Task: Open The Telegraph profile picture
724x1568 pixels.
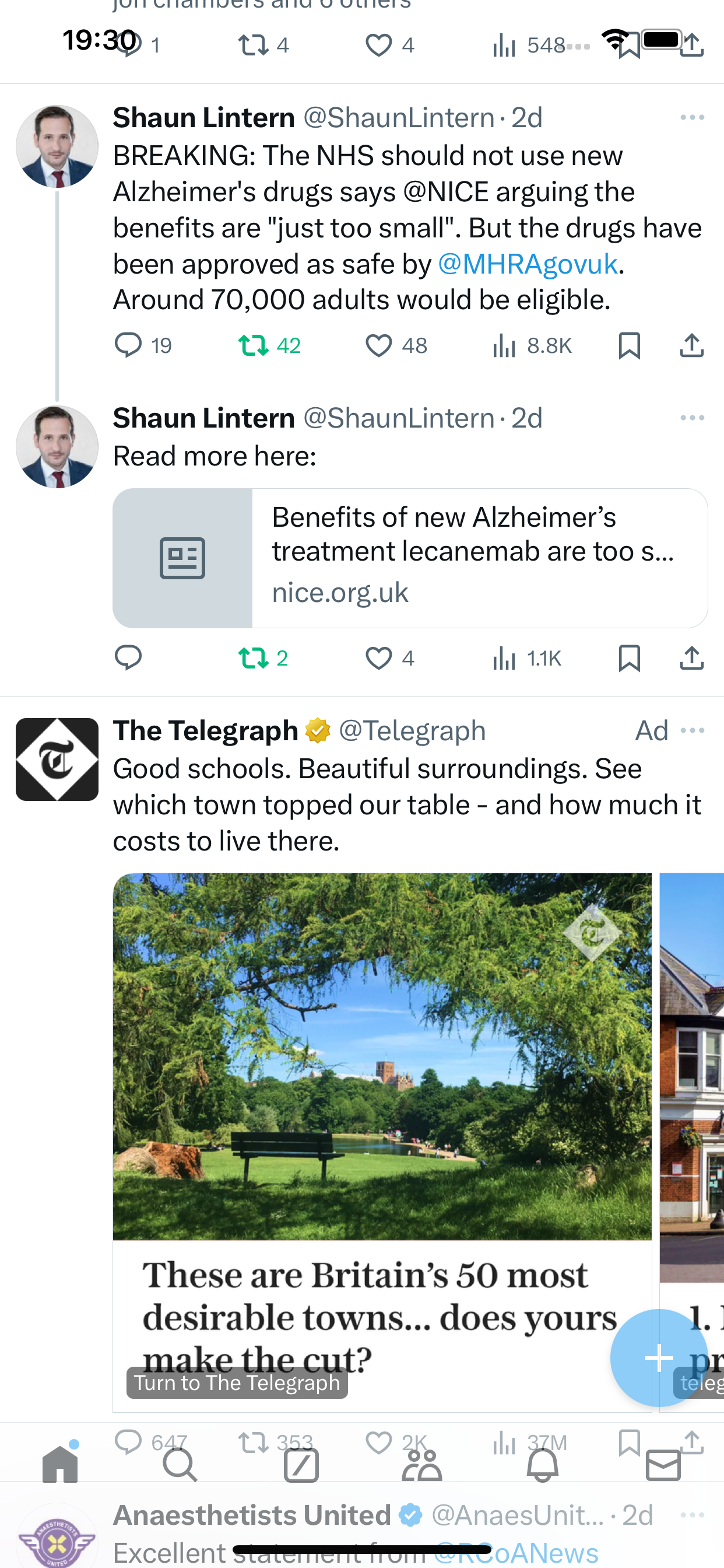Action: click(57, 759)
